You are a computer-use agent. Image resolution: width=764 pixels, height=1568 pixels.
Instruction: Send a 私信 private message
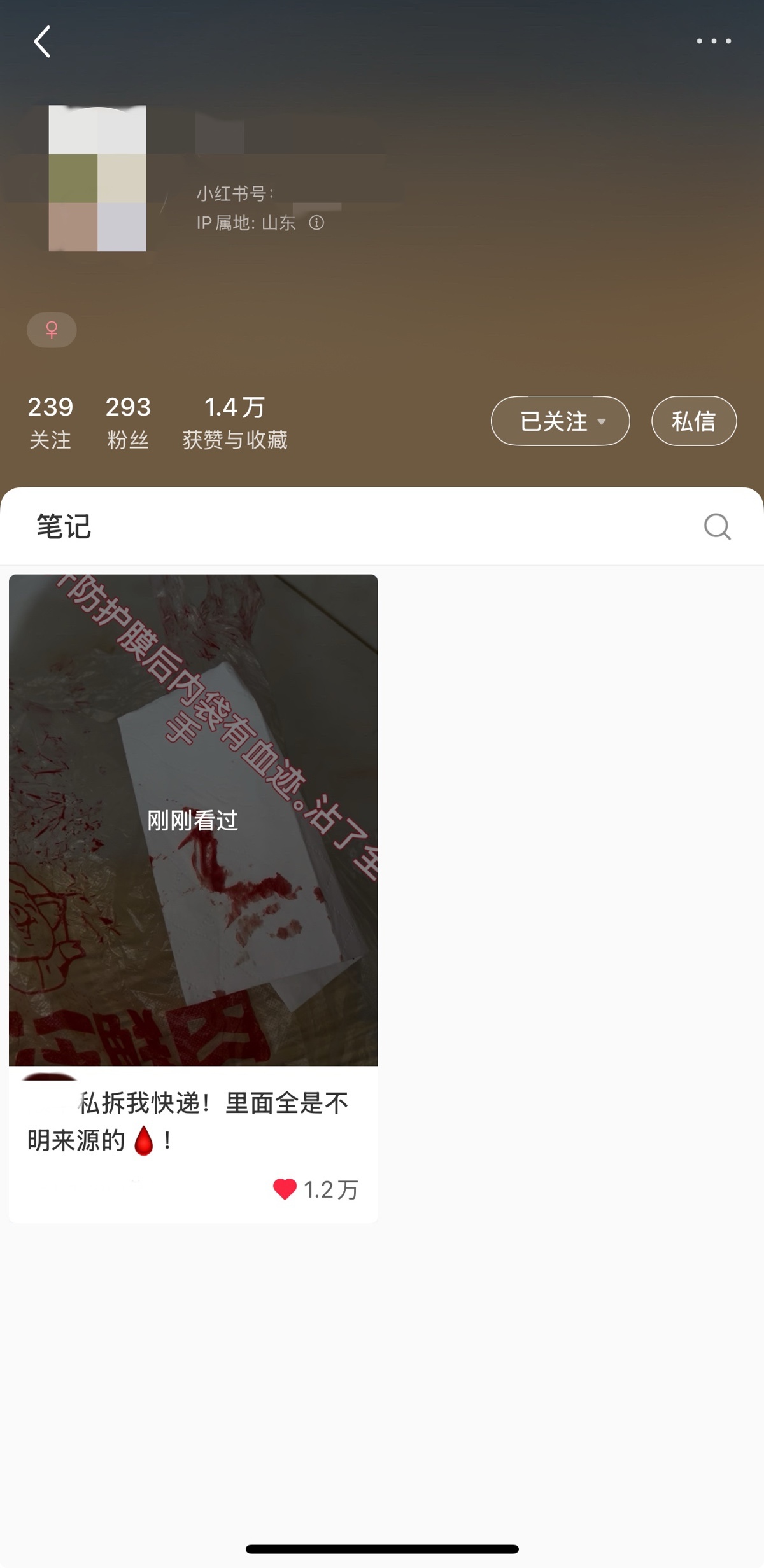pyautogui.click(x=694, y=421)
